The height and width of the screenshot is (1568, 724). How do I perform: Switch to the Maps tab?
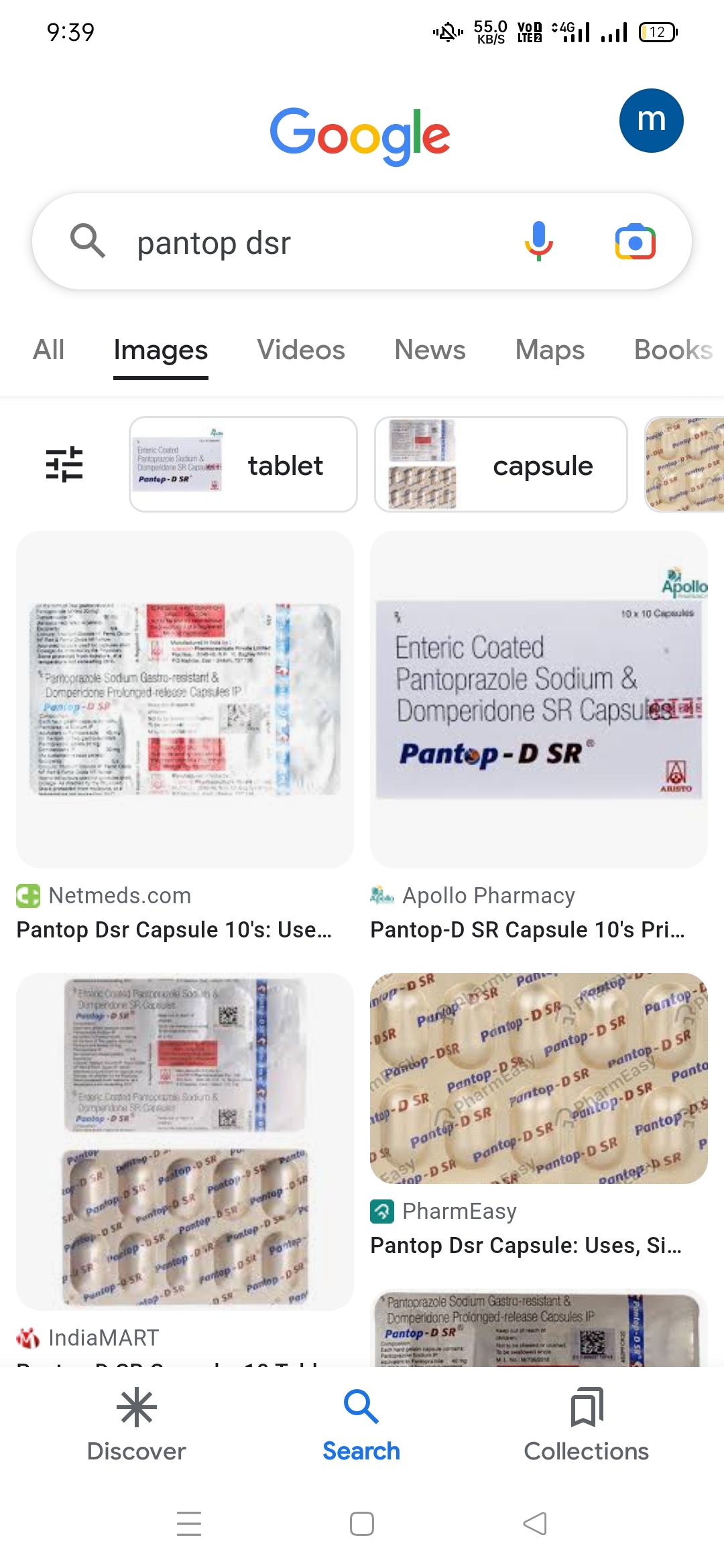click(550, 350)
